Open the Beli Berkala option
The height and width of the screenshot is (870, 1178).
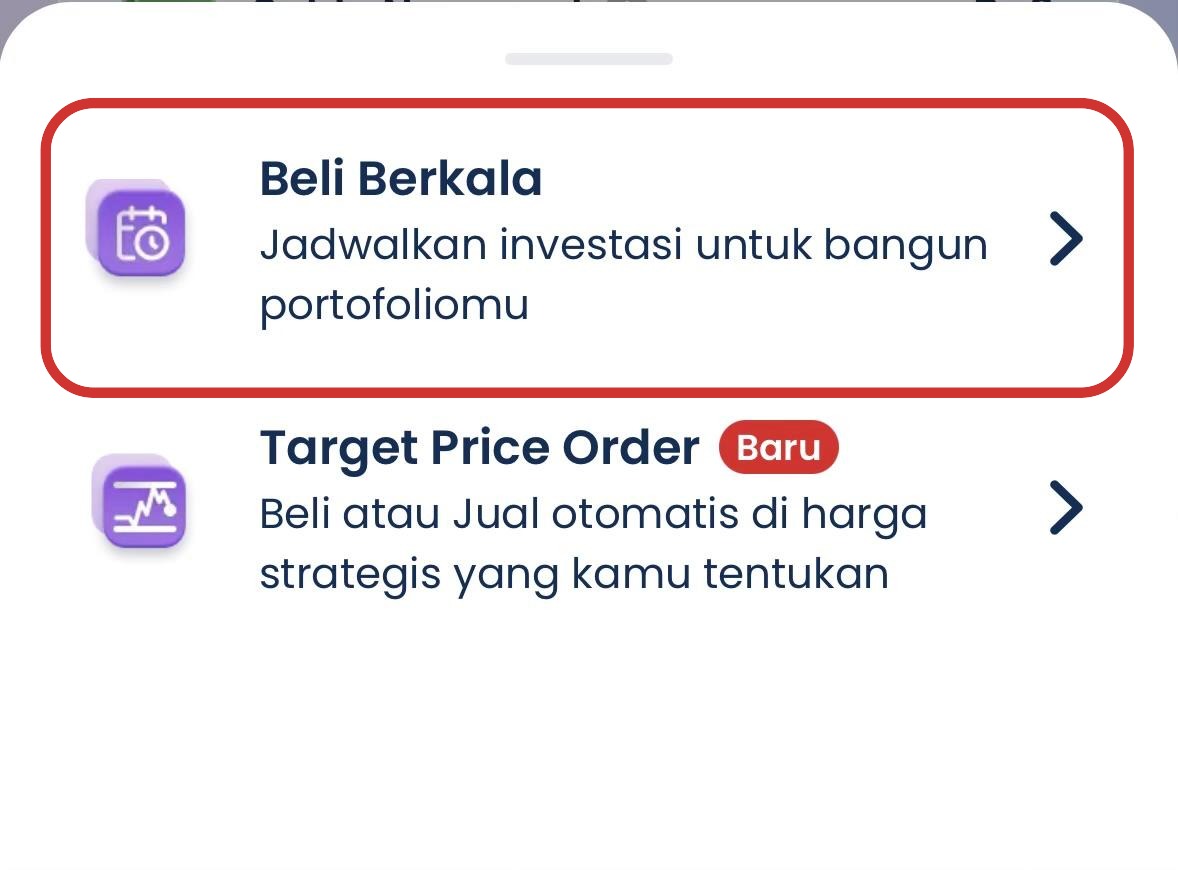point(587,245)
